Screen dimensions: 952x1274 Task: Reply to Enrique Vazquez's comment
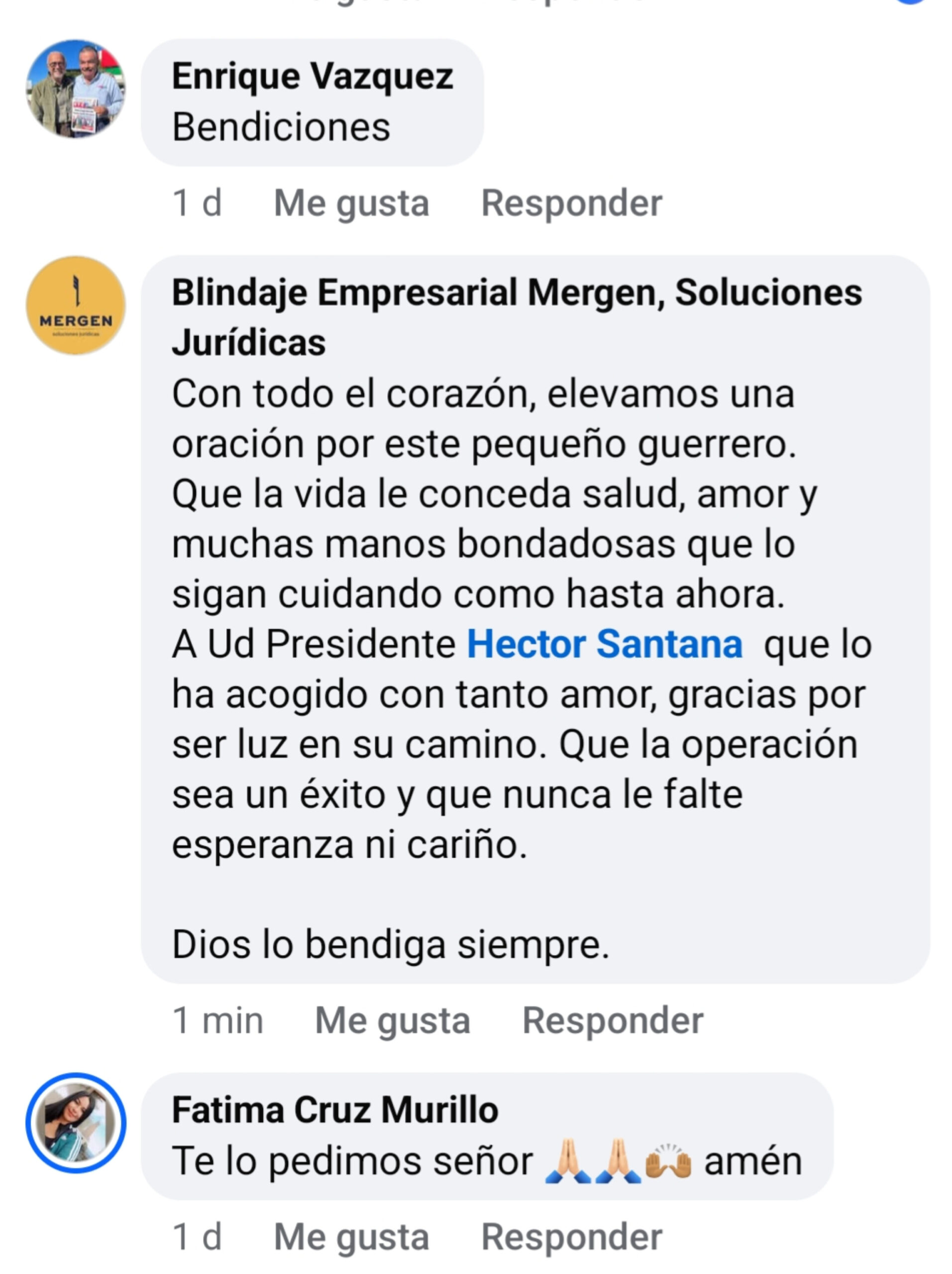[x=571, y=204]
